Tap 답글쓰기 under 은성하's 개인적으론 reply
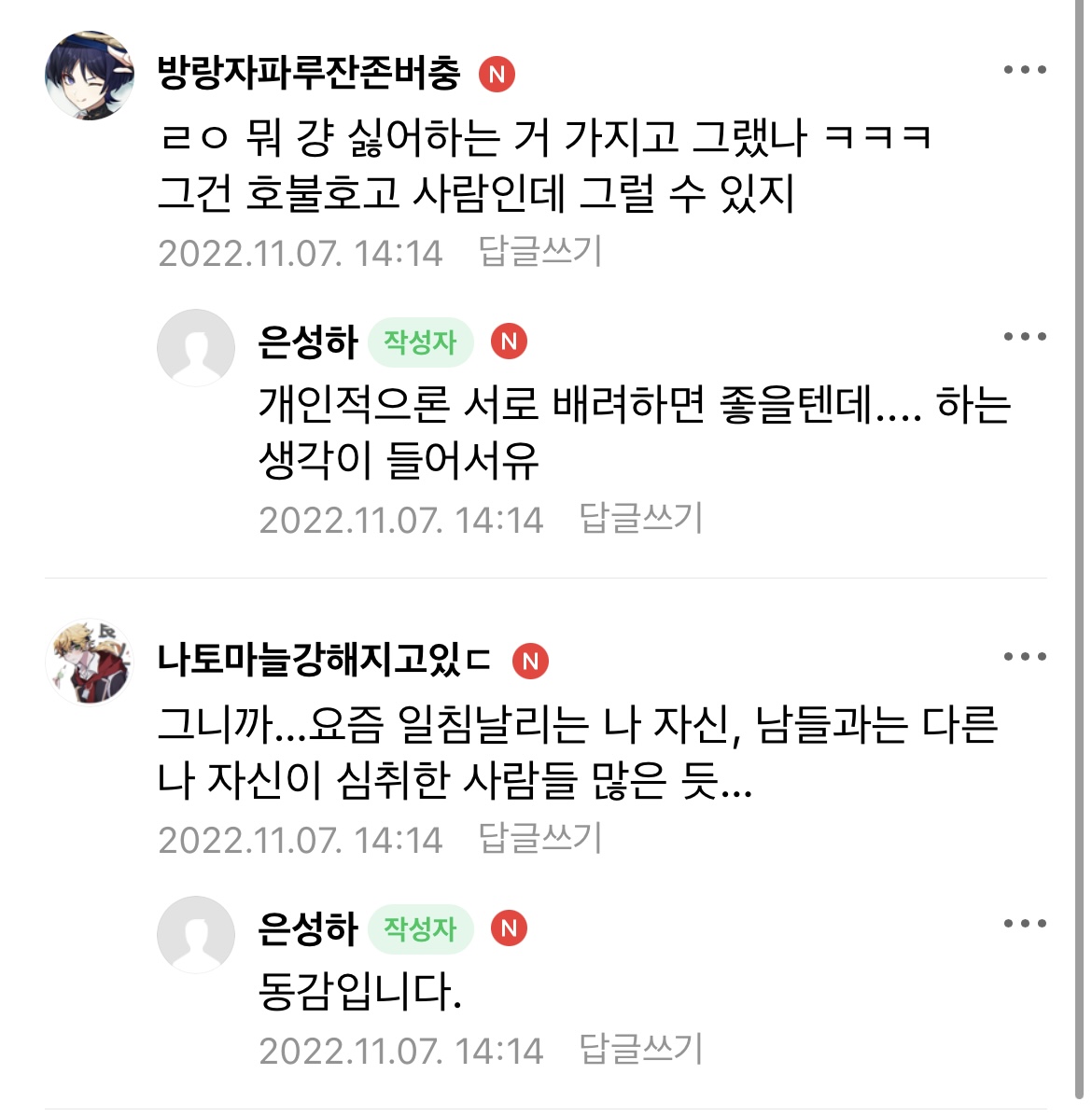 click(x=640, y=519)
